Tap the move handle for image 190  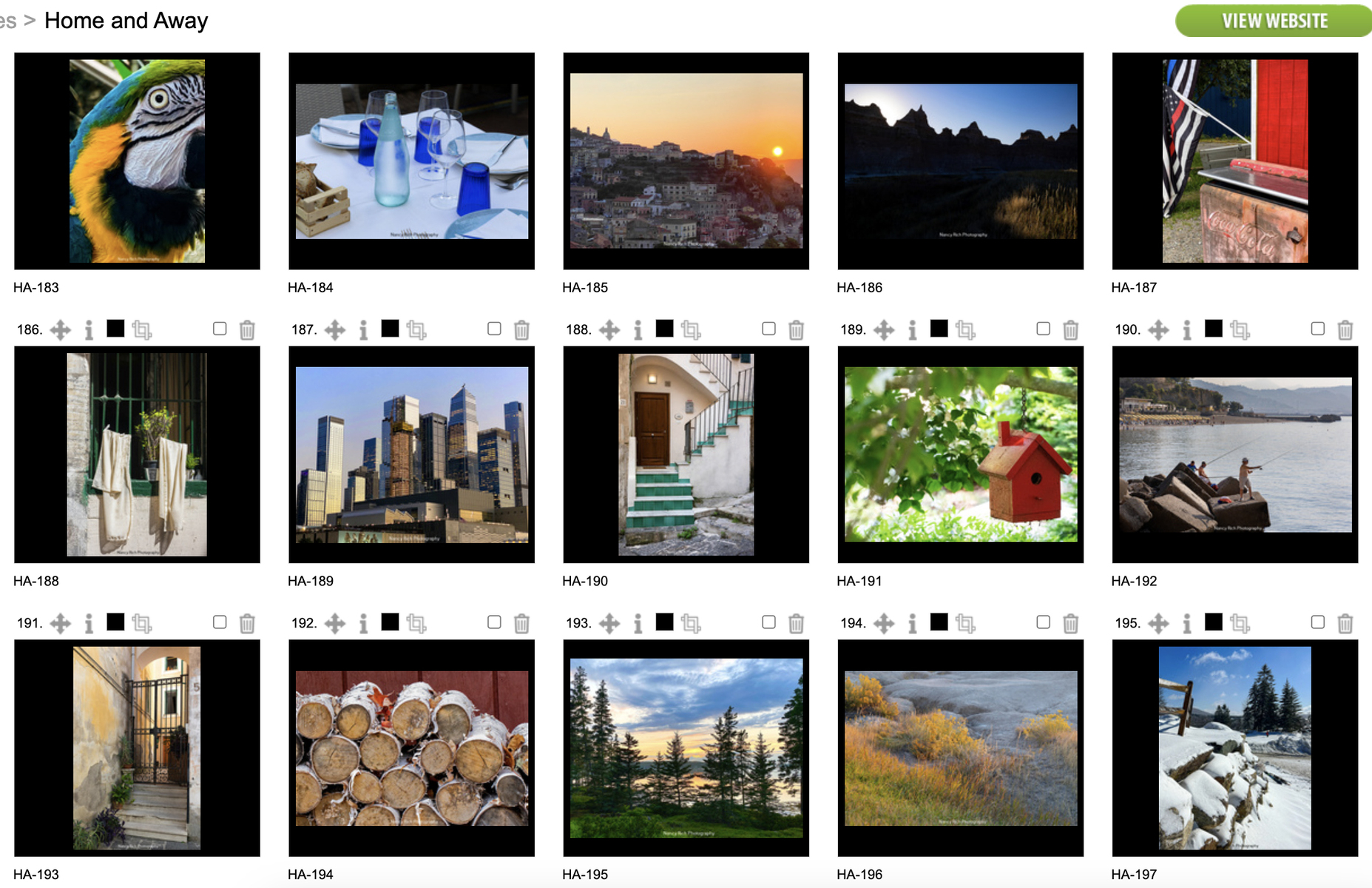pyautogui.click(x=1158, y=330)
